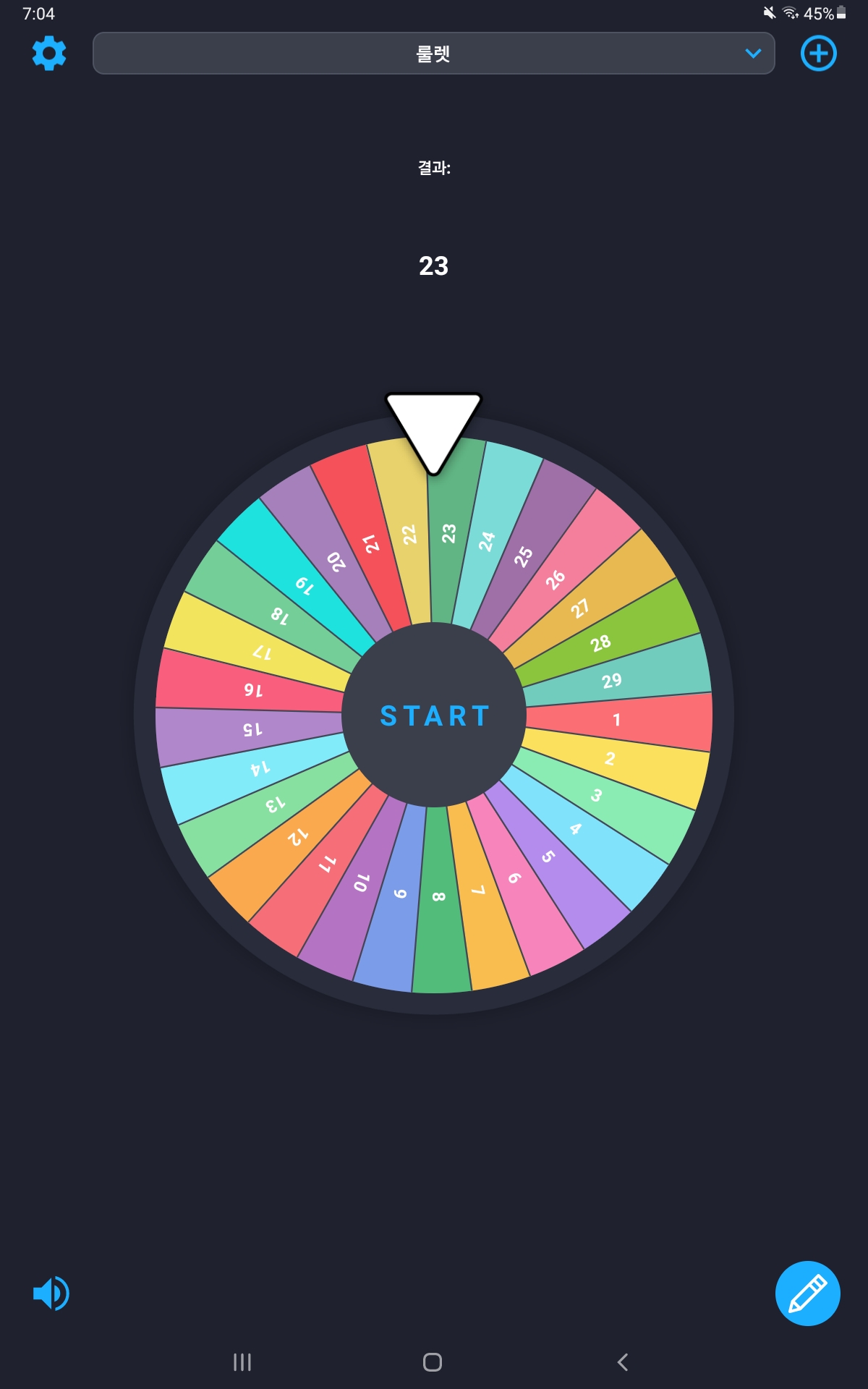Viewport: 868px width, 1389px height.
Task: Open recent apps from navigation bar
Action: point(242,1362)
